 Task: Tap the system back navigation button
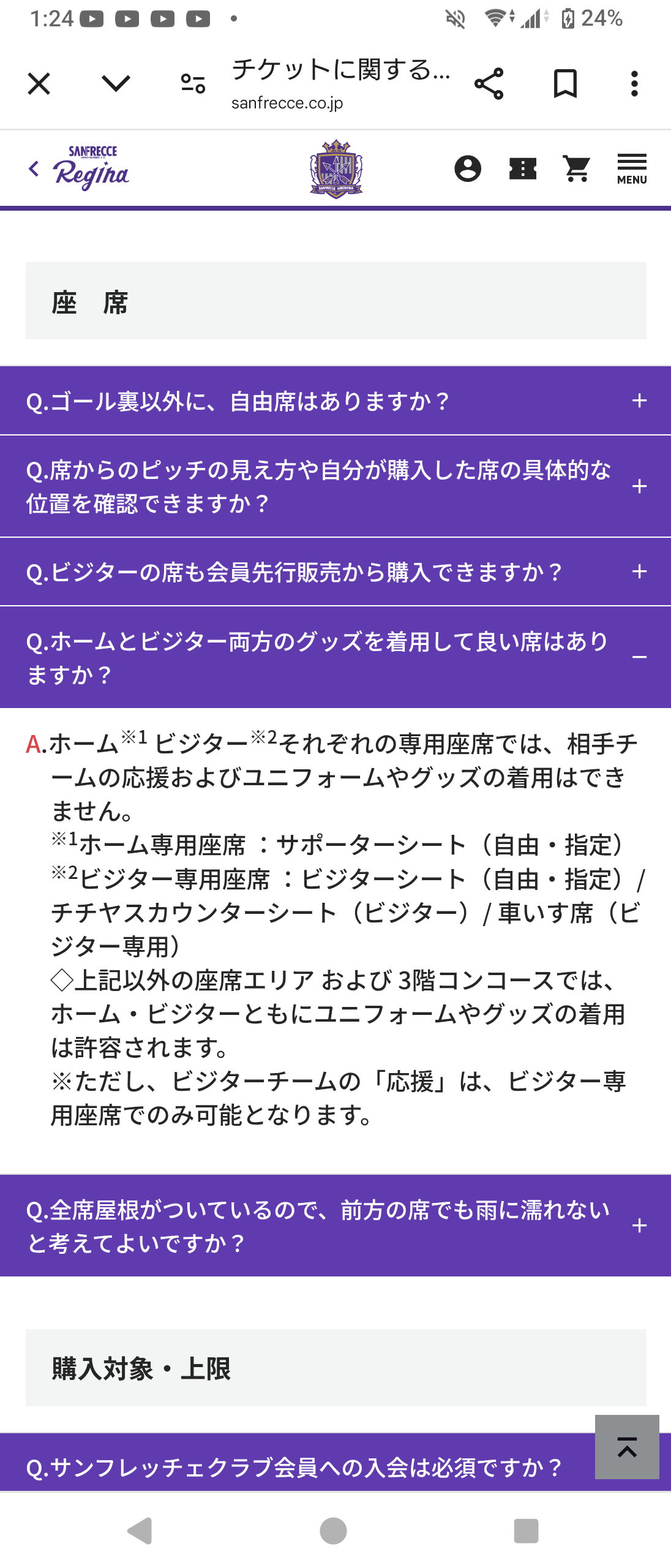140,1531
